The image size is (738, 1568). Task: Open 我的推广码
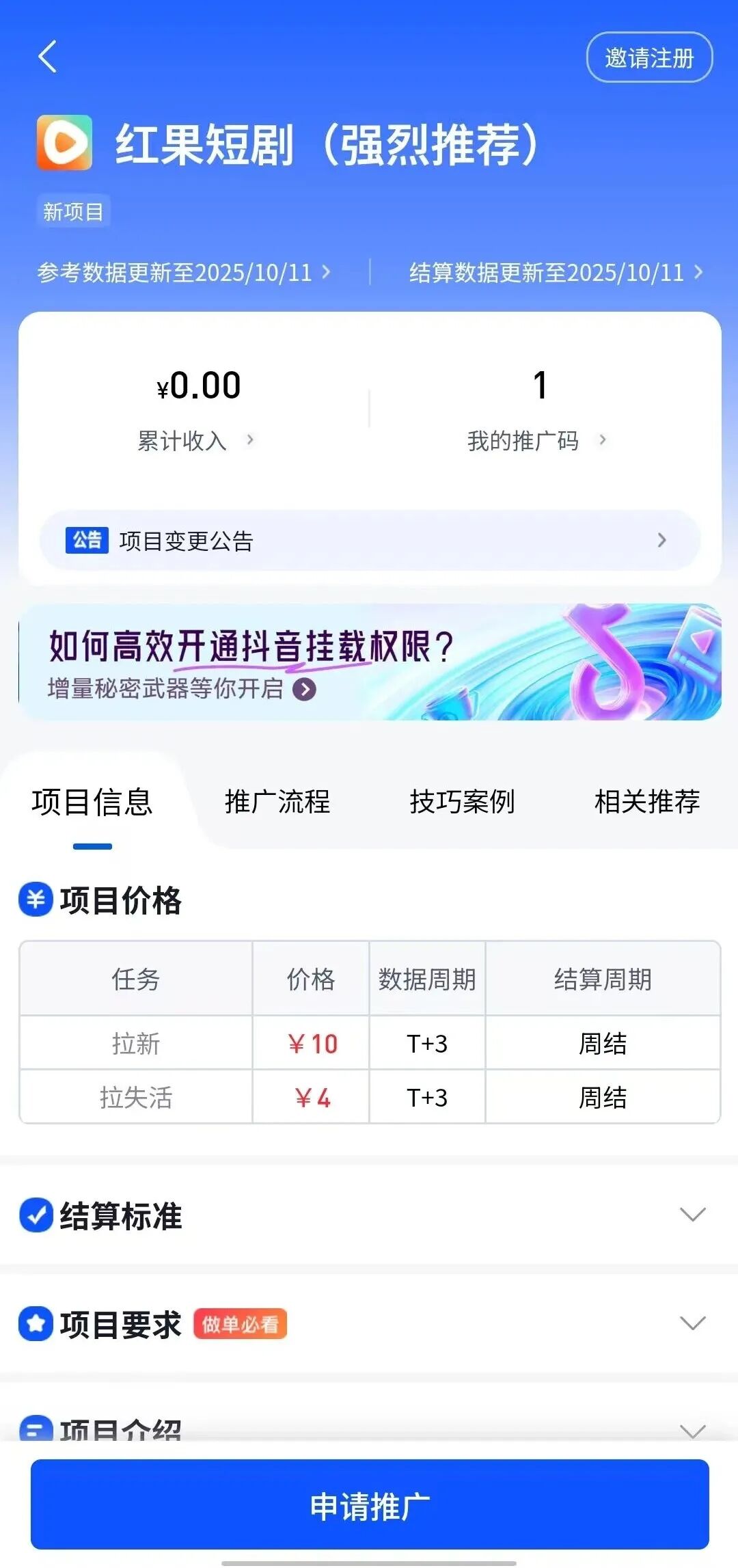(537, 441)
